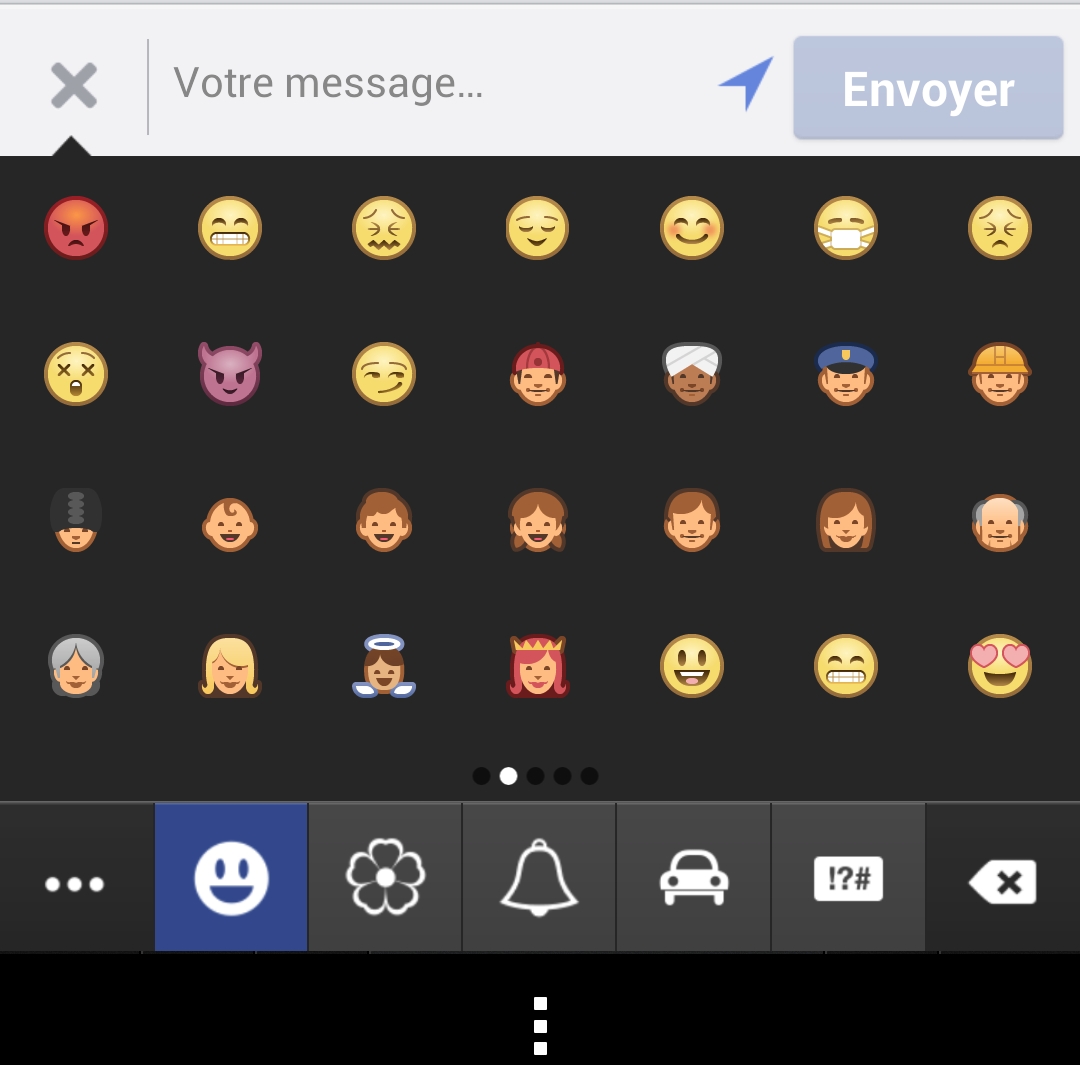Screen dimensions: 1080x1065
Task: Pick the purple devil emoji
Action: coord(230,374)
